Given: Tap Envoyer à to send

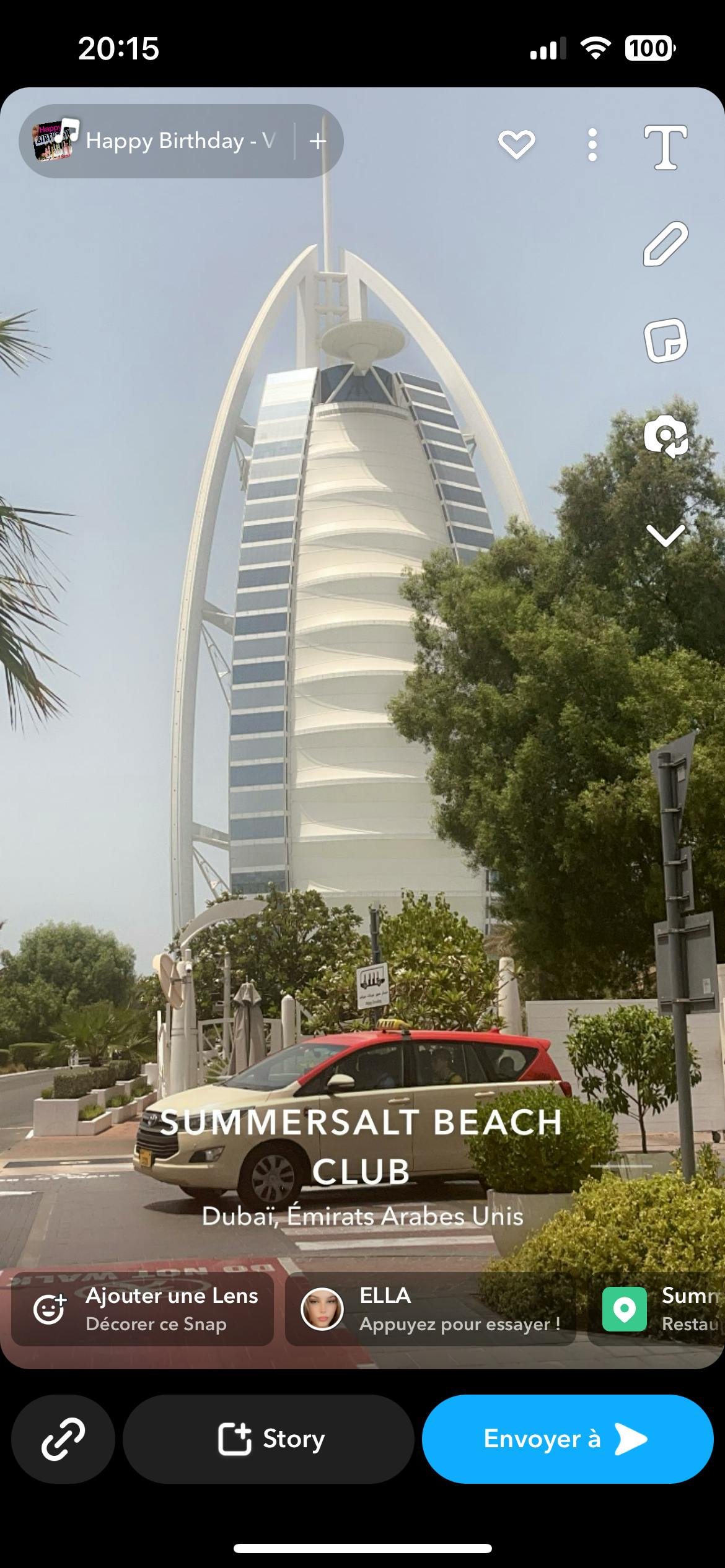Looking at the screenshot, I should [567, 1439].
